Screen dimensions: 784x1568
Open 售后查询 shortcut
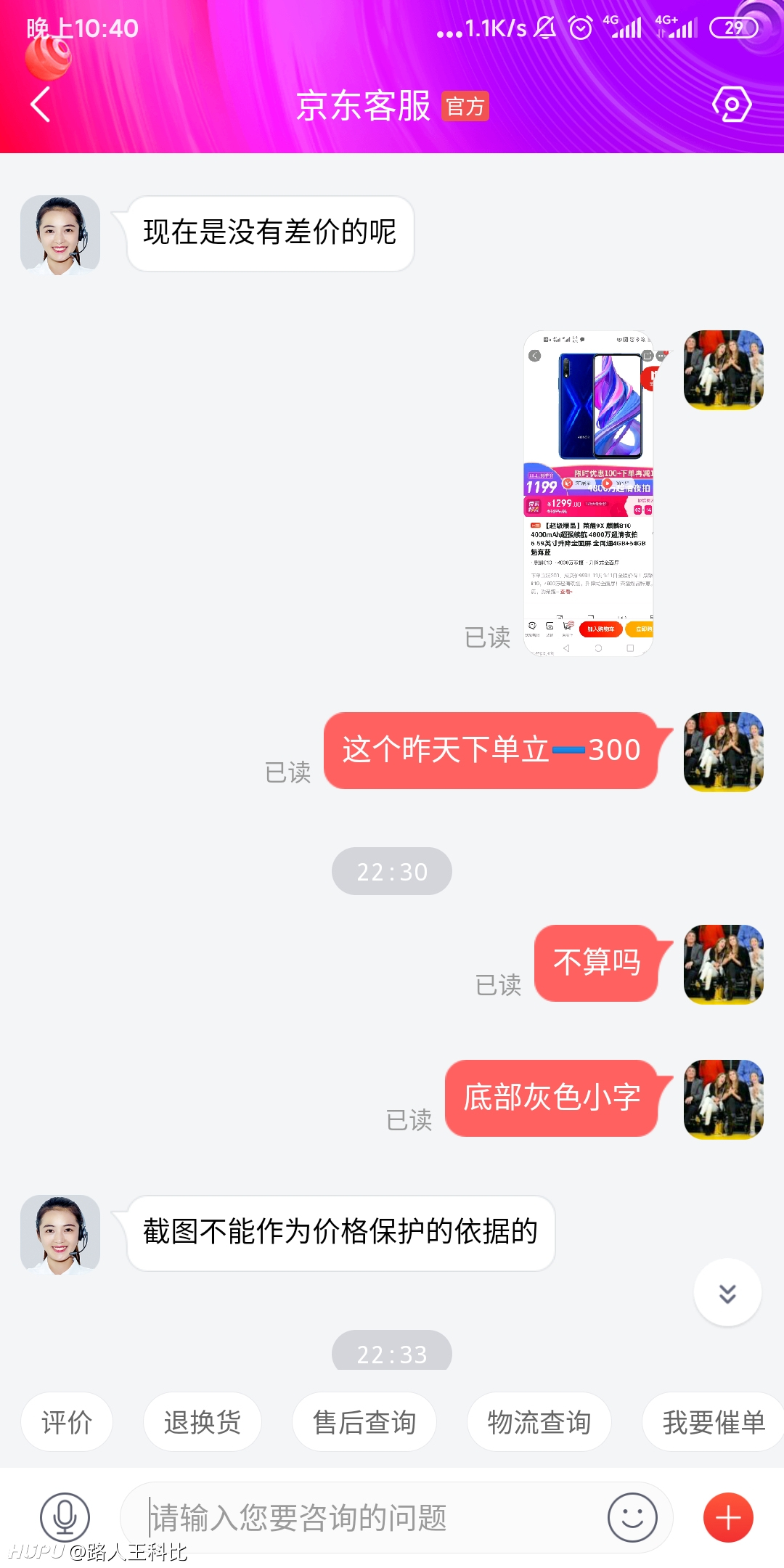(364, 1421)
